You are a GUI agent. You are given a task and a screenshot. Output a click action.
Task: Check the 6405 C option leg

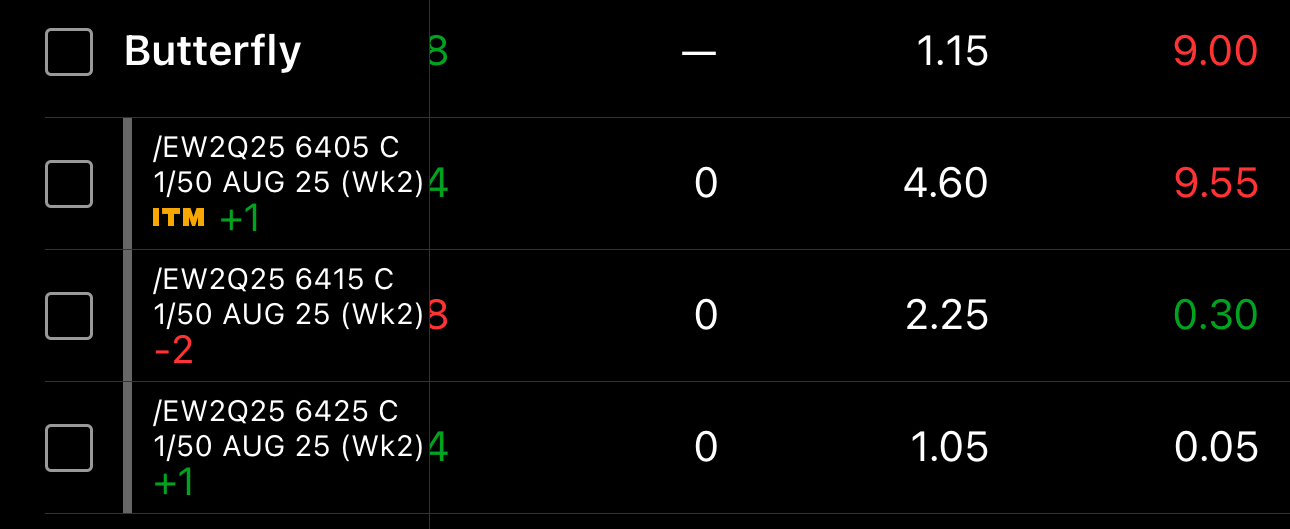pos(69,184)
